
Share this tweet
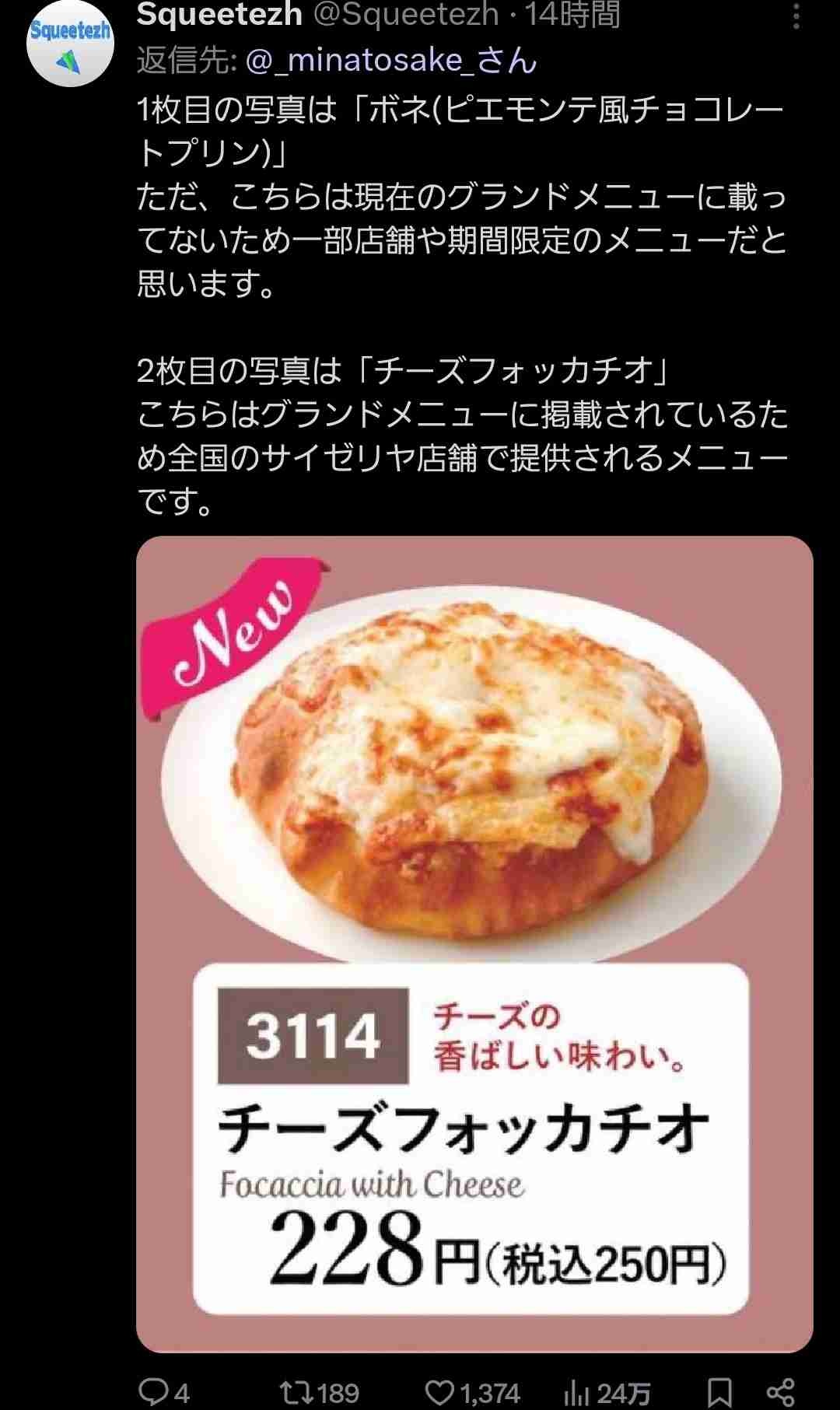click(780, 1391)
